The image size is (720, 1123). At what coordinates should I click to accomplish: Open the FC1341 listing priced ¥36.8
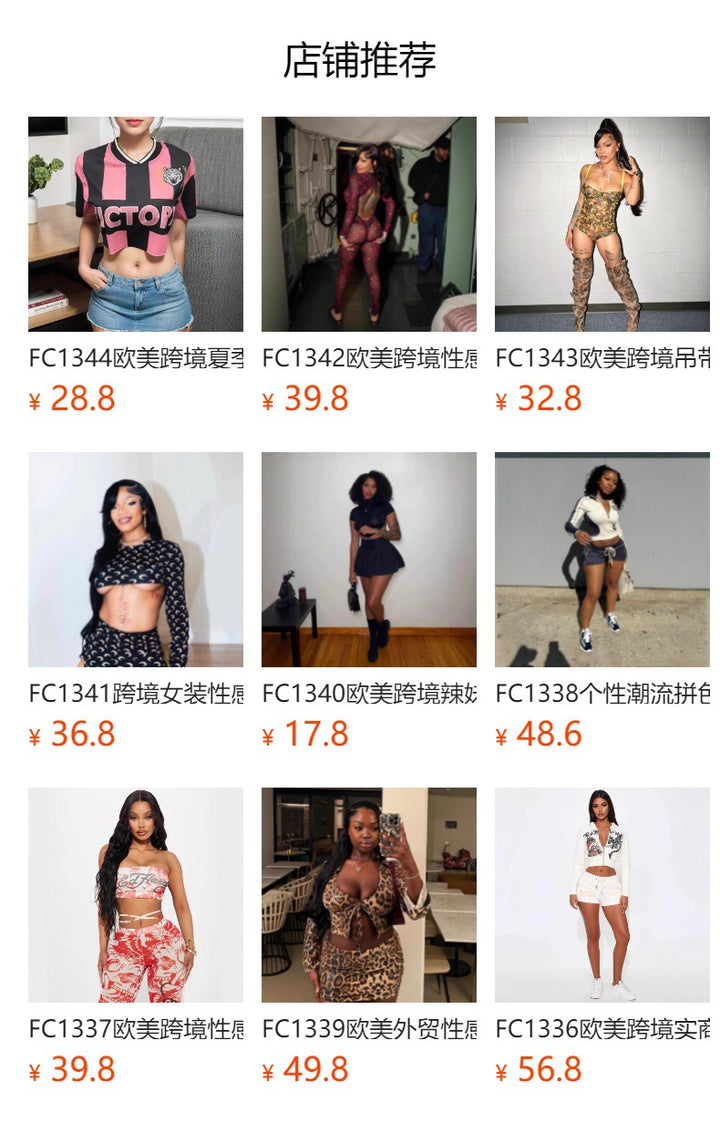pyautogui.click(x=135, y=559)
